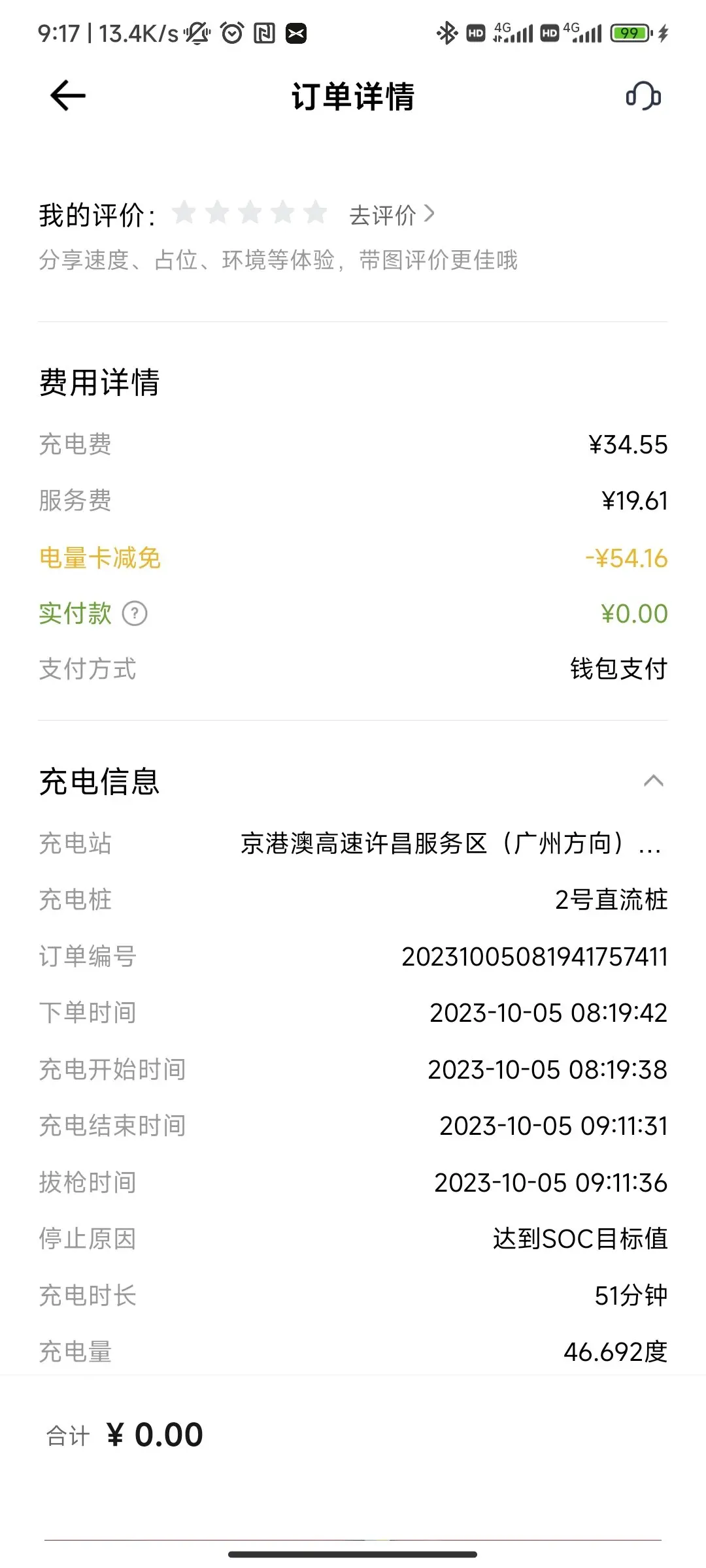Viewport: 706px width, 1568px height.
Task: Open the 实付款 help question mark
Action: [x=135, y=614]
